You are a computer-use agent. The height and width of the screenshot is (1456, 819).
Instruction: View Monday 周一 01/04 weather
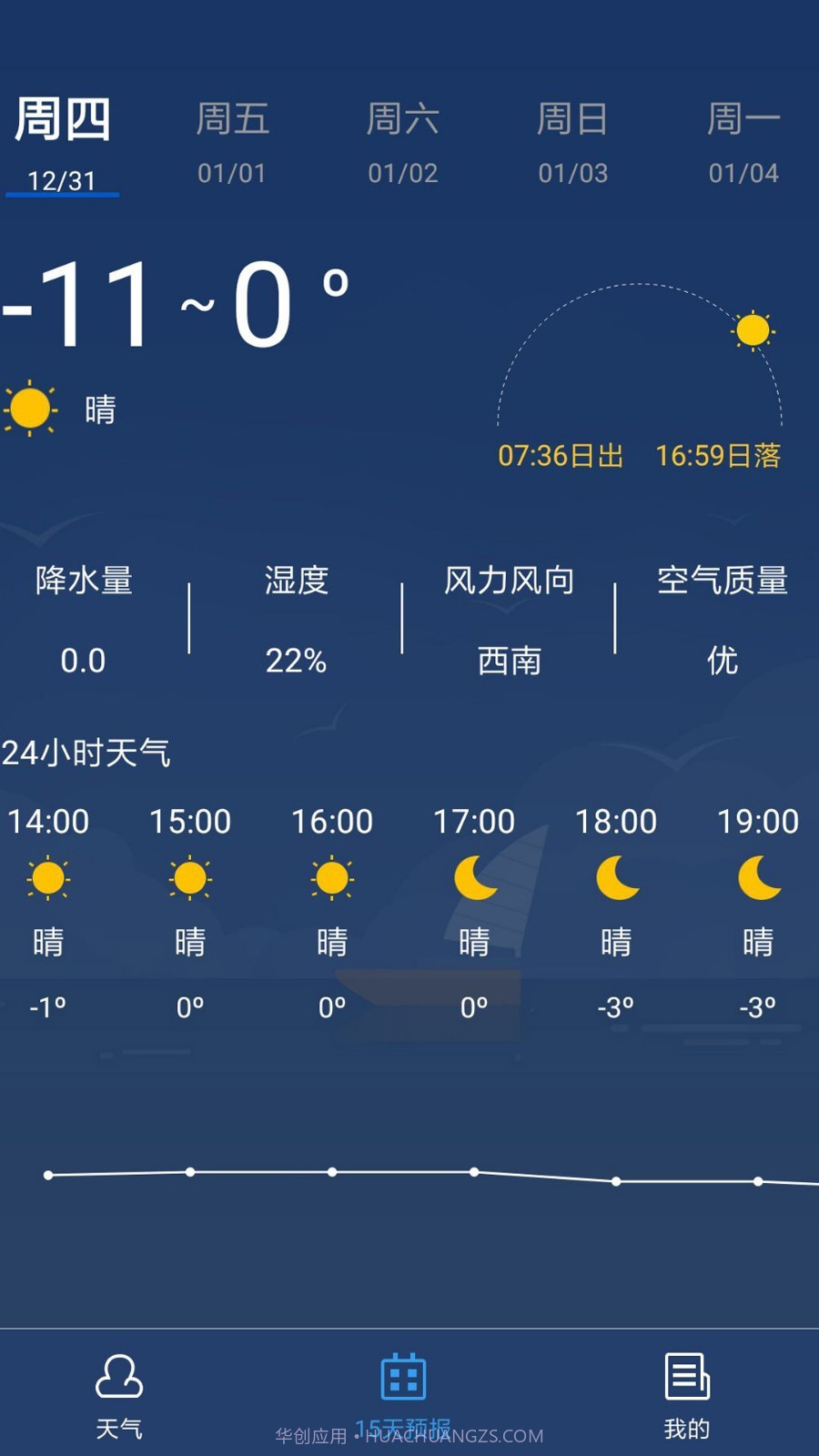click(743, 141)
